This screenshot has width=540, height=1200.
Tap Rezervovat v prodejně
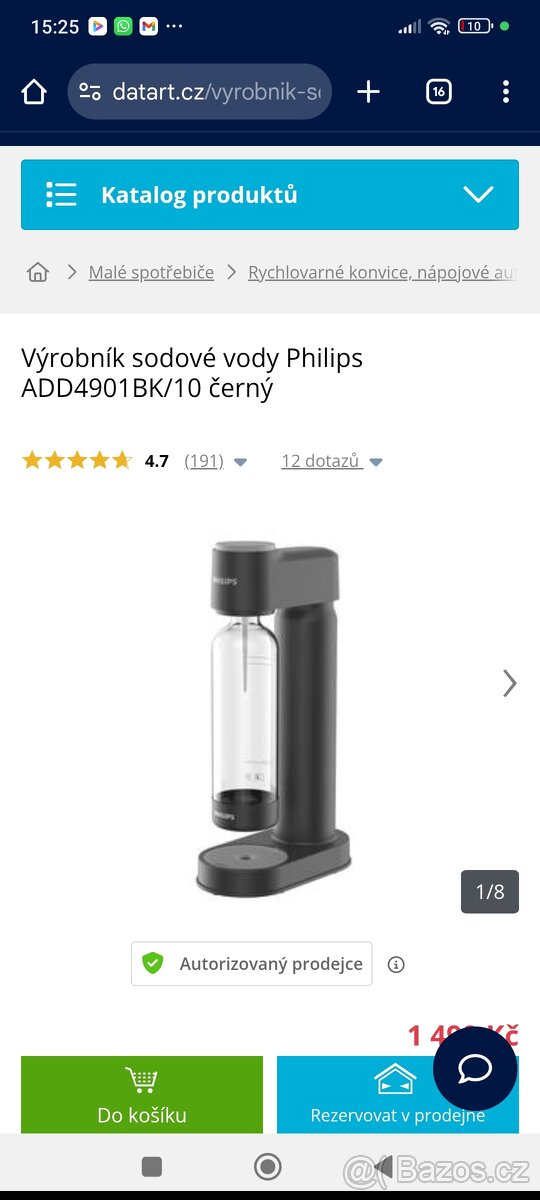(x=397, y=1095)
